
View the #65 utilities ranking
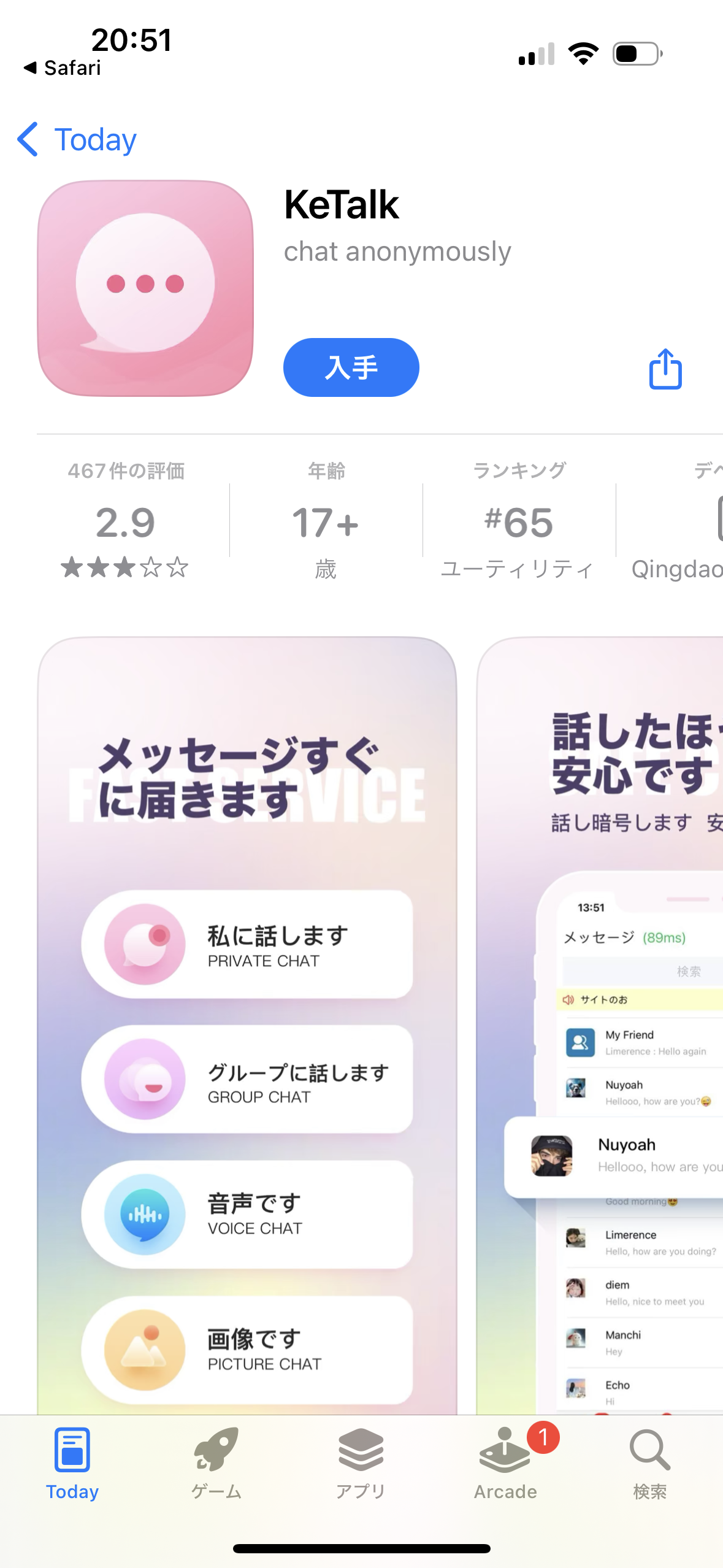519,521
